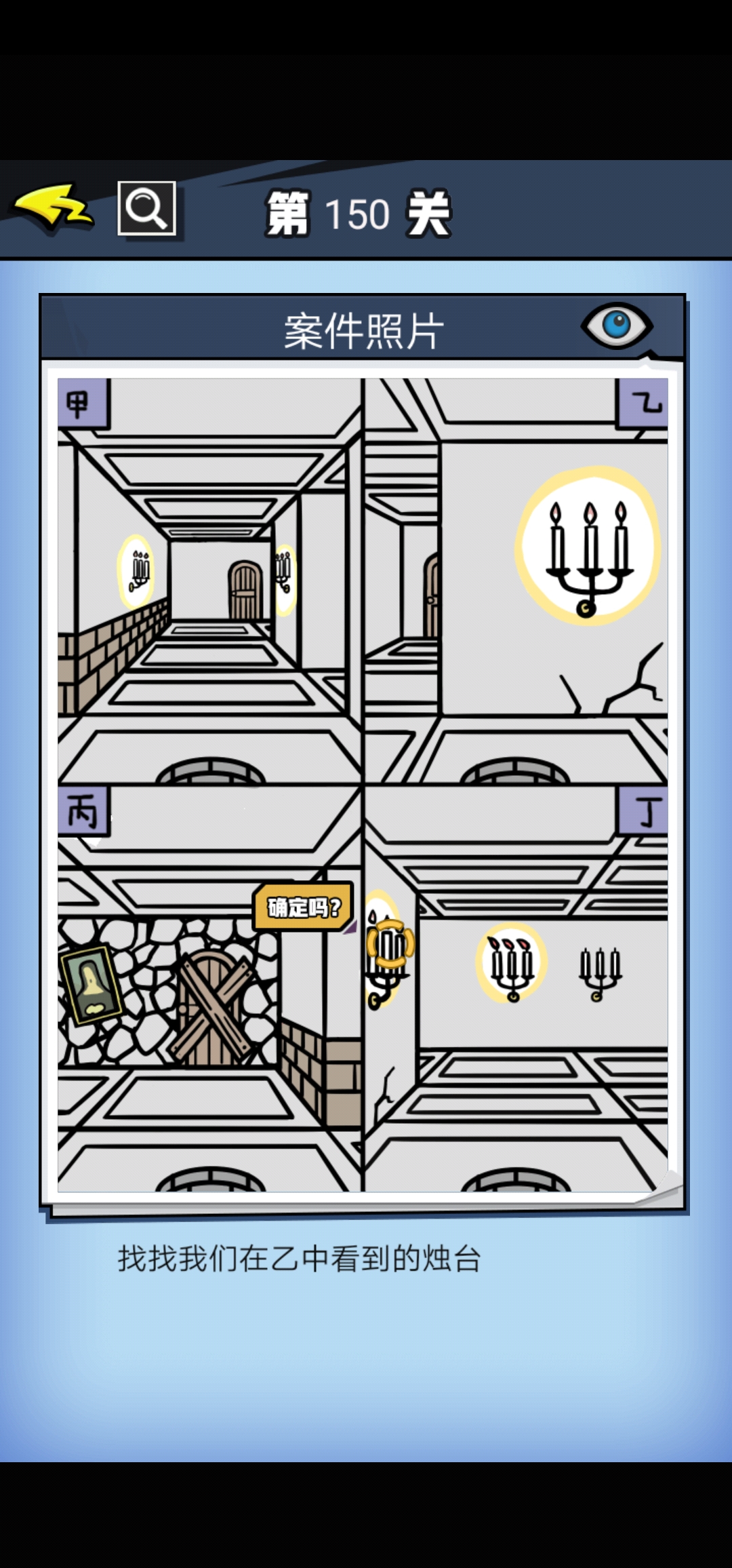The height and width of the screenshot is (1568, 732).
Task: Open the magnifying glass hint tool
Action: pos(147,208)
